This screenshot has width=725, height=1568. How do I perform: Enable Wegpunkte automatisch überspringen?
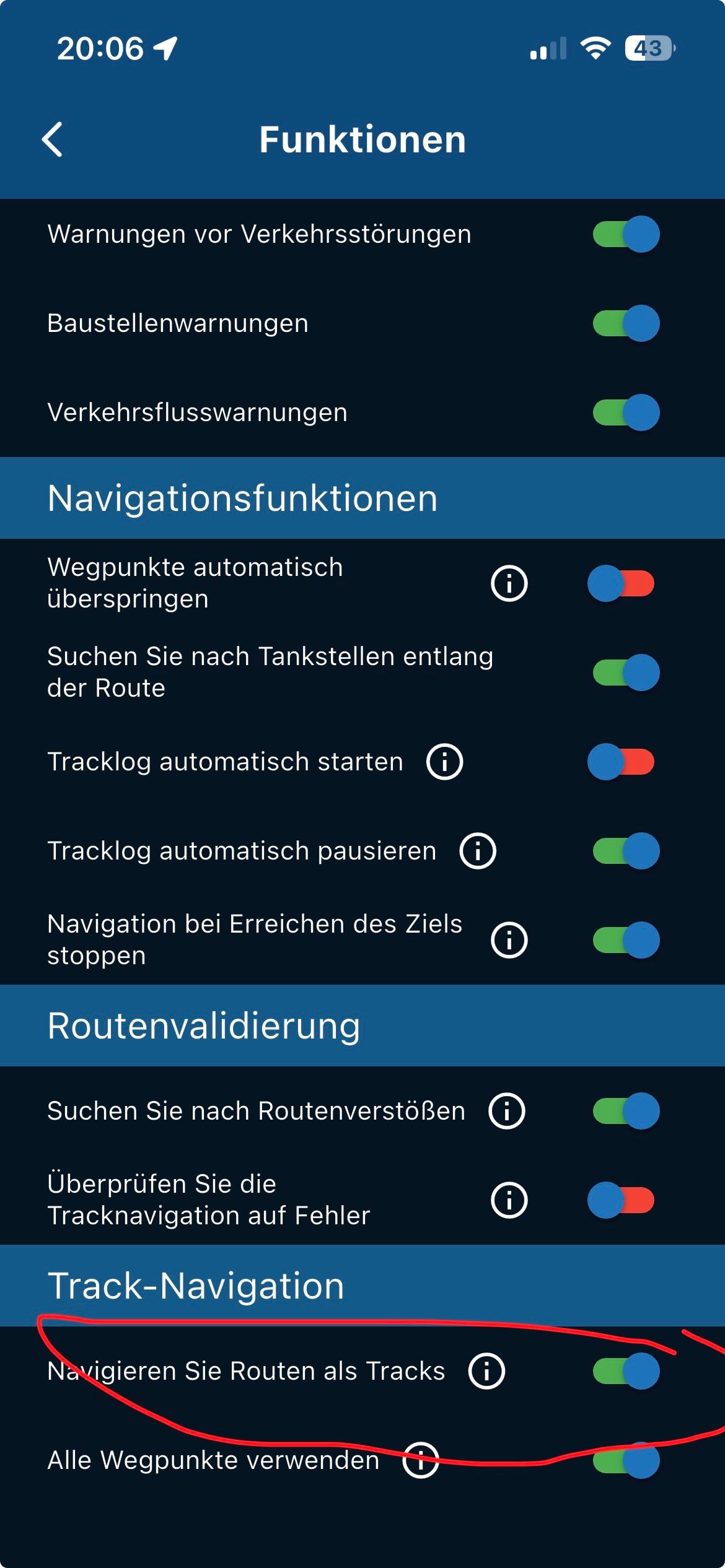click(622, 583)
